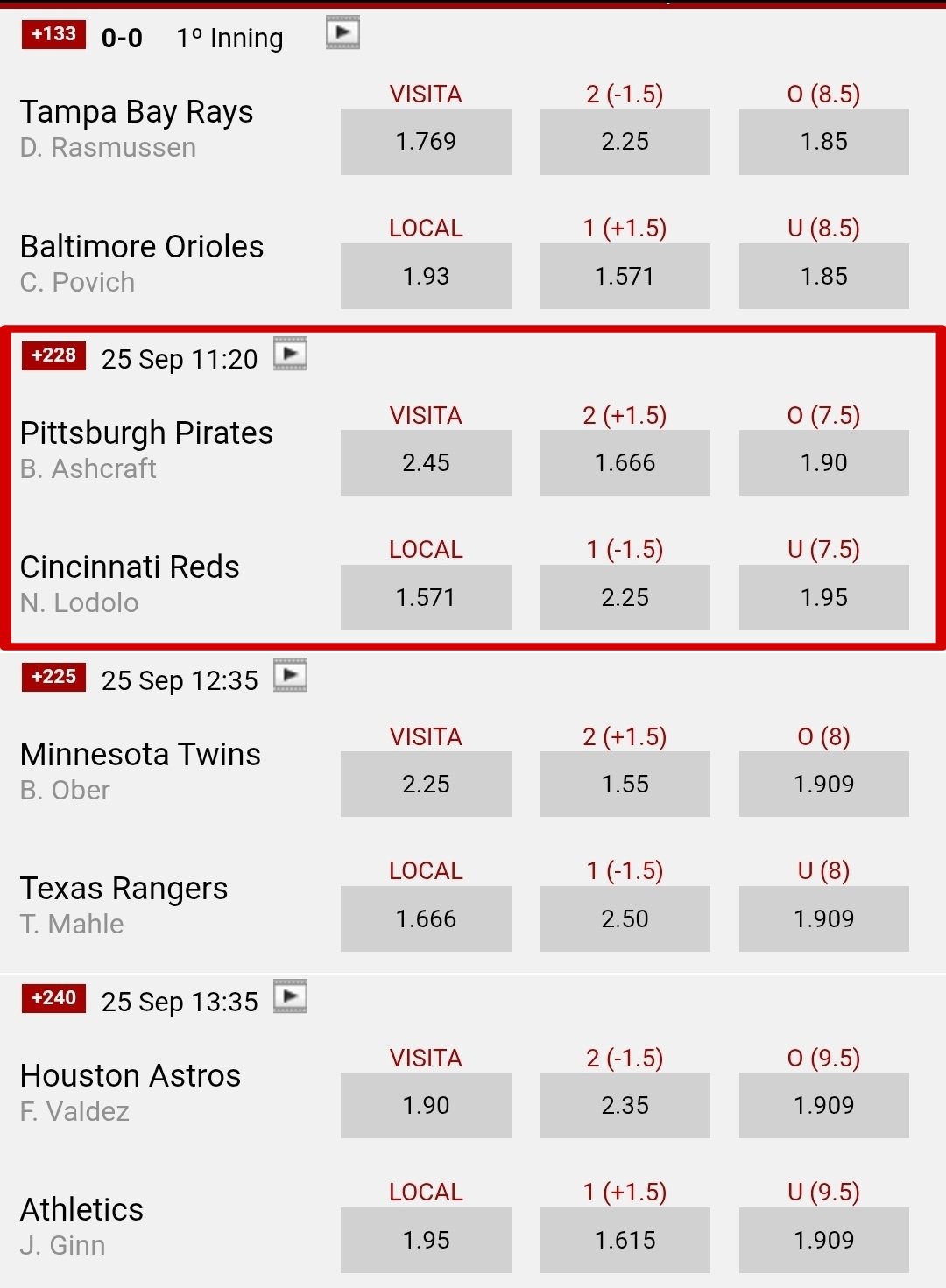The height and width of the screenshot is (1288, 946).
Task: Bet under 7.5 runs at 1.95
Action: [x=823, y=598]
